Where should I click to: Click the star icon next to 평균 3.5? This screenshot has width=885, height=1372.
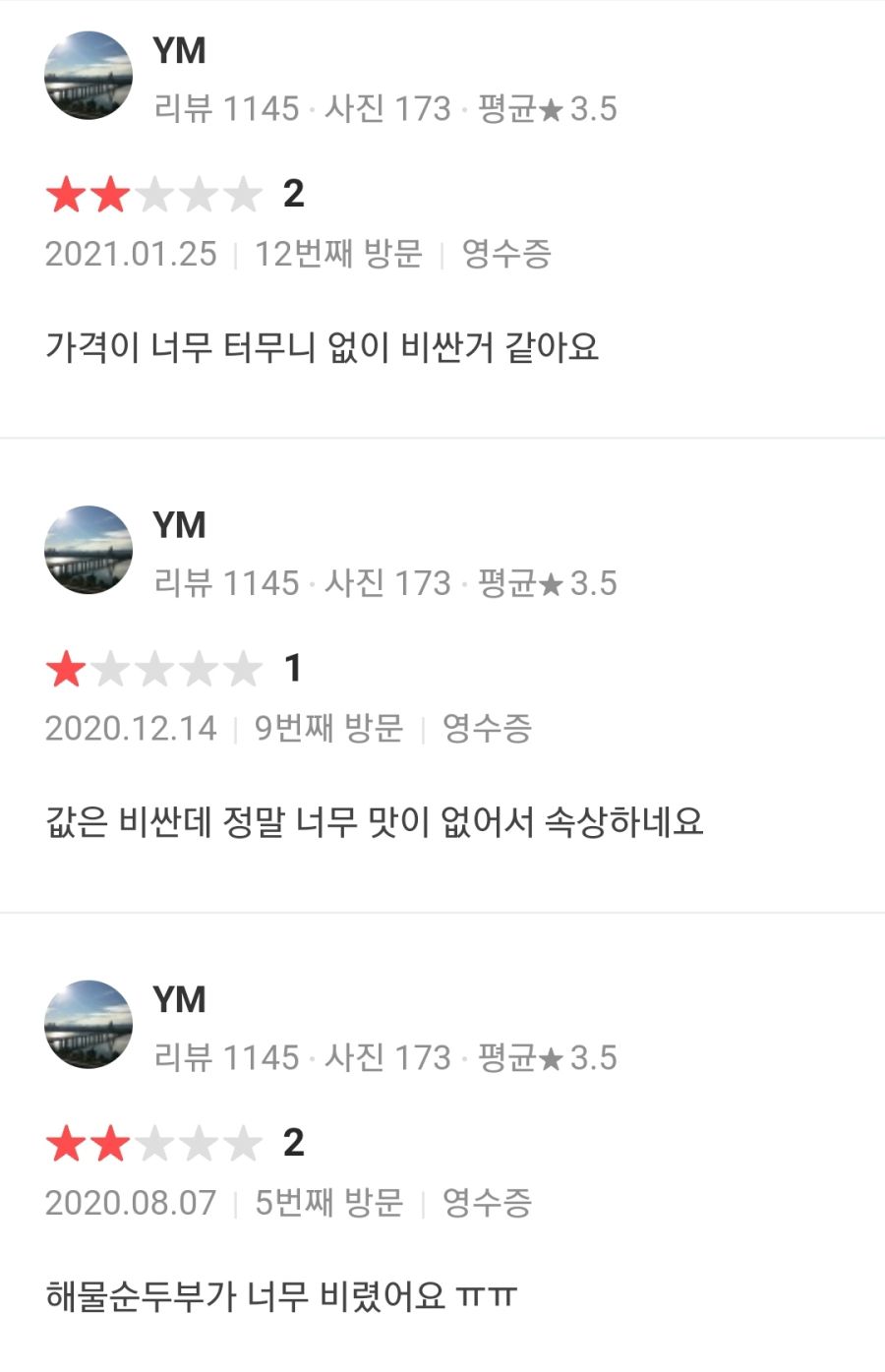pyautogui.click(x=546, y=110)
